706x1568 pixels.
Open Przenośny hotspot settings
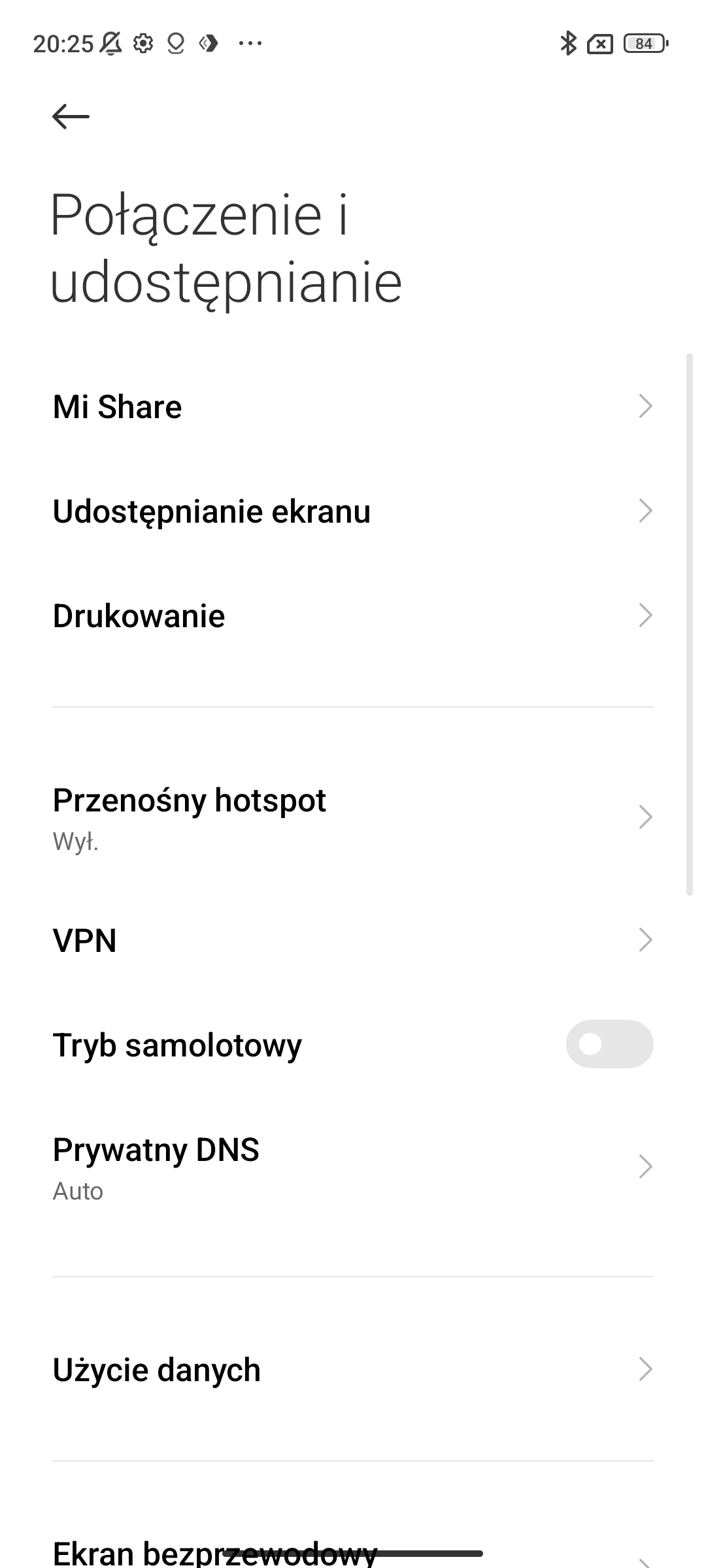353,817
